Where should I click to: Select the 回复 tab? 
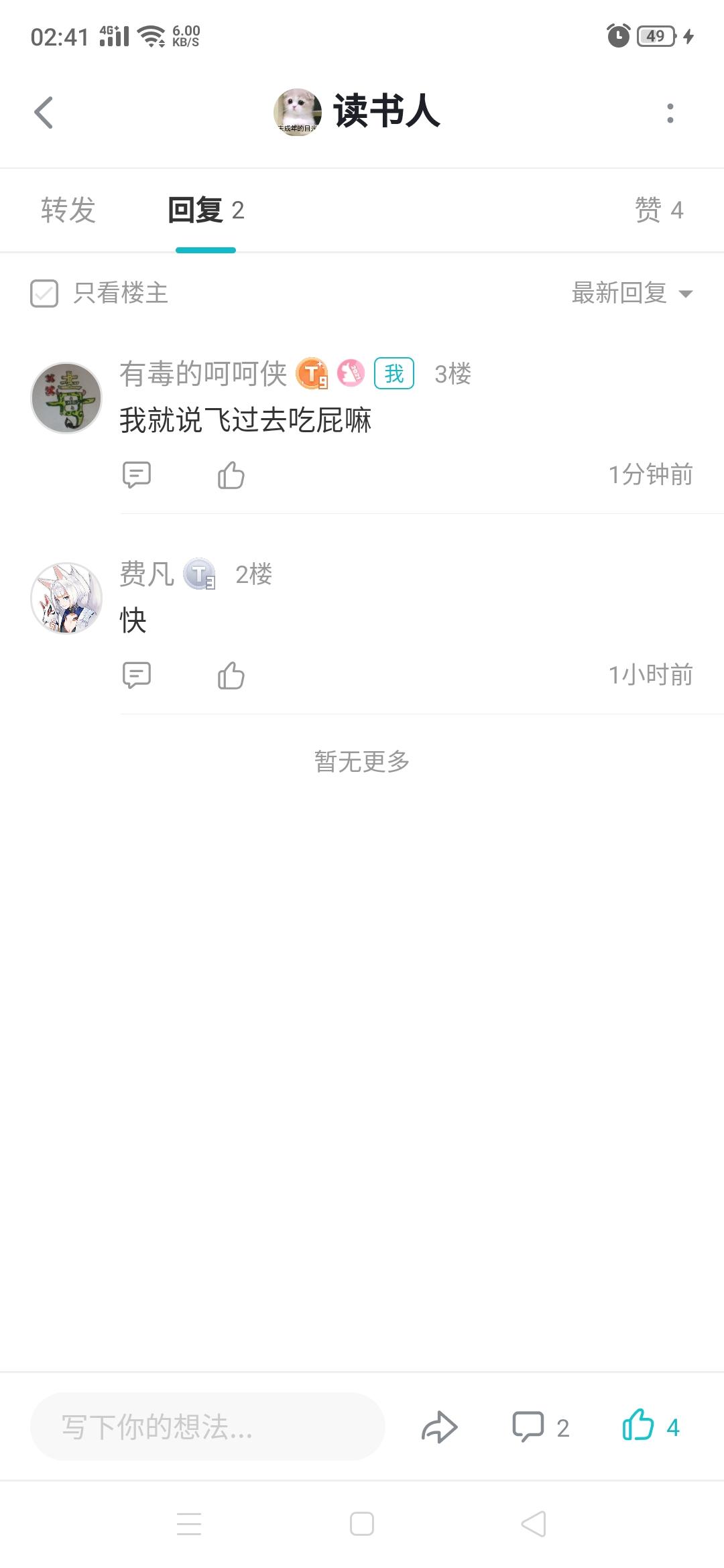[x=205, y=210]
